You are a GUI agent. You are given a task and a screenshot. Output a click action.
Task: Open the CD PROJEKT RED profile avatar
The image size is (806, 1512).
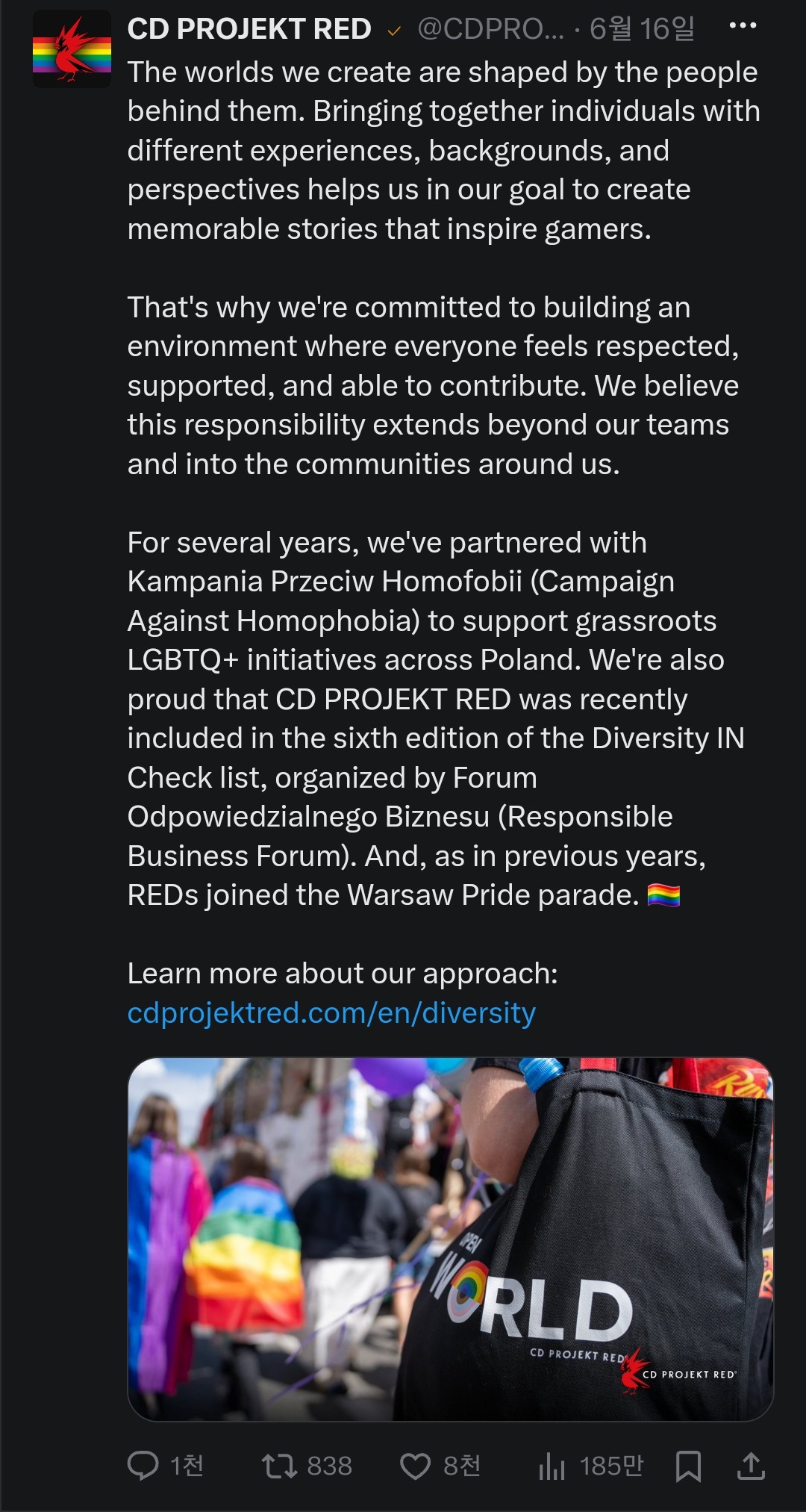(x=72, y=49)
